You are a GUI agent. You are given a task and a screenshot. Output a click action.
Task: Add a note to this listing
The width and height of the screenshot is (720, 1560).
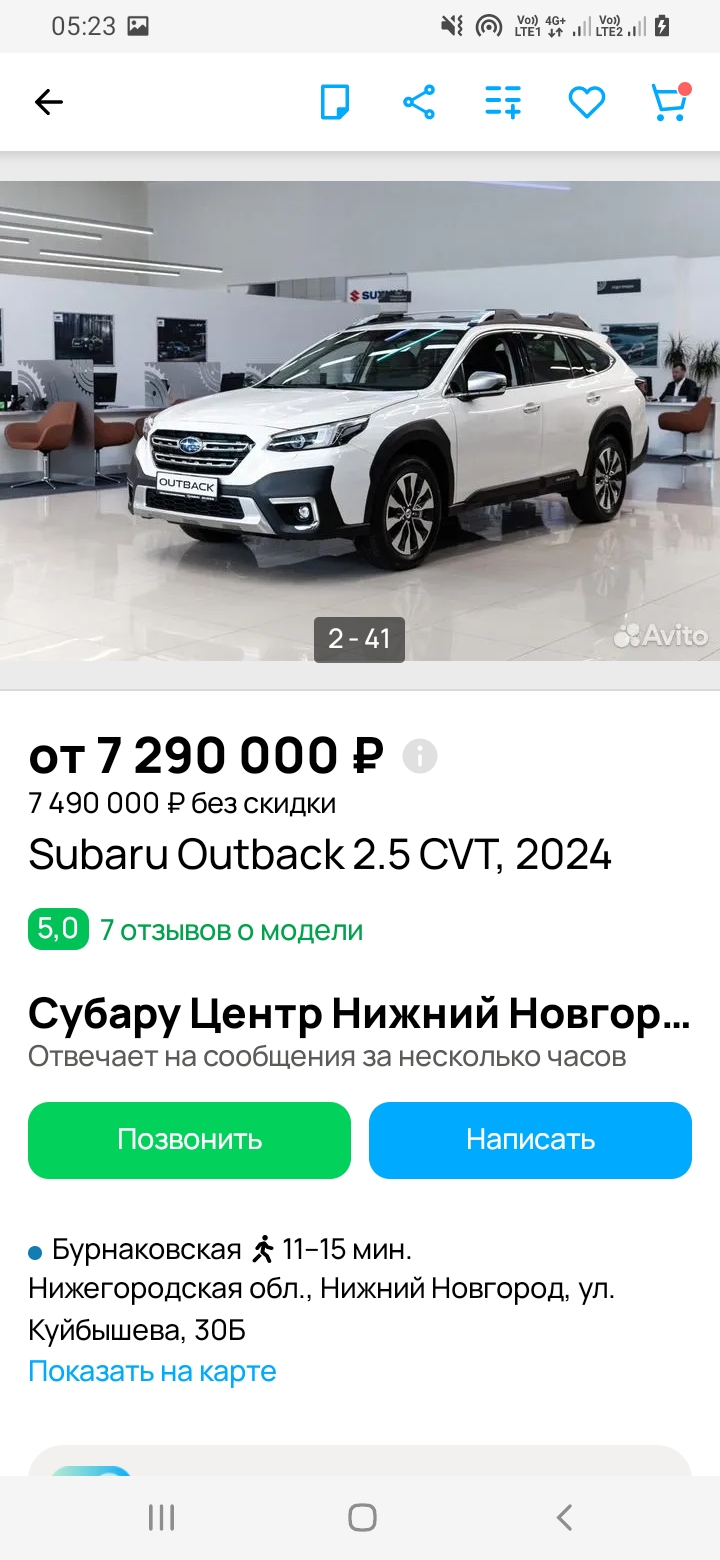(335, 102)
